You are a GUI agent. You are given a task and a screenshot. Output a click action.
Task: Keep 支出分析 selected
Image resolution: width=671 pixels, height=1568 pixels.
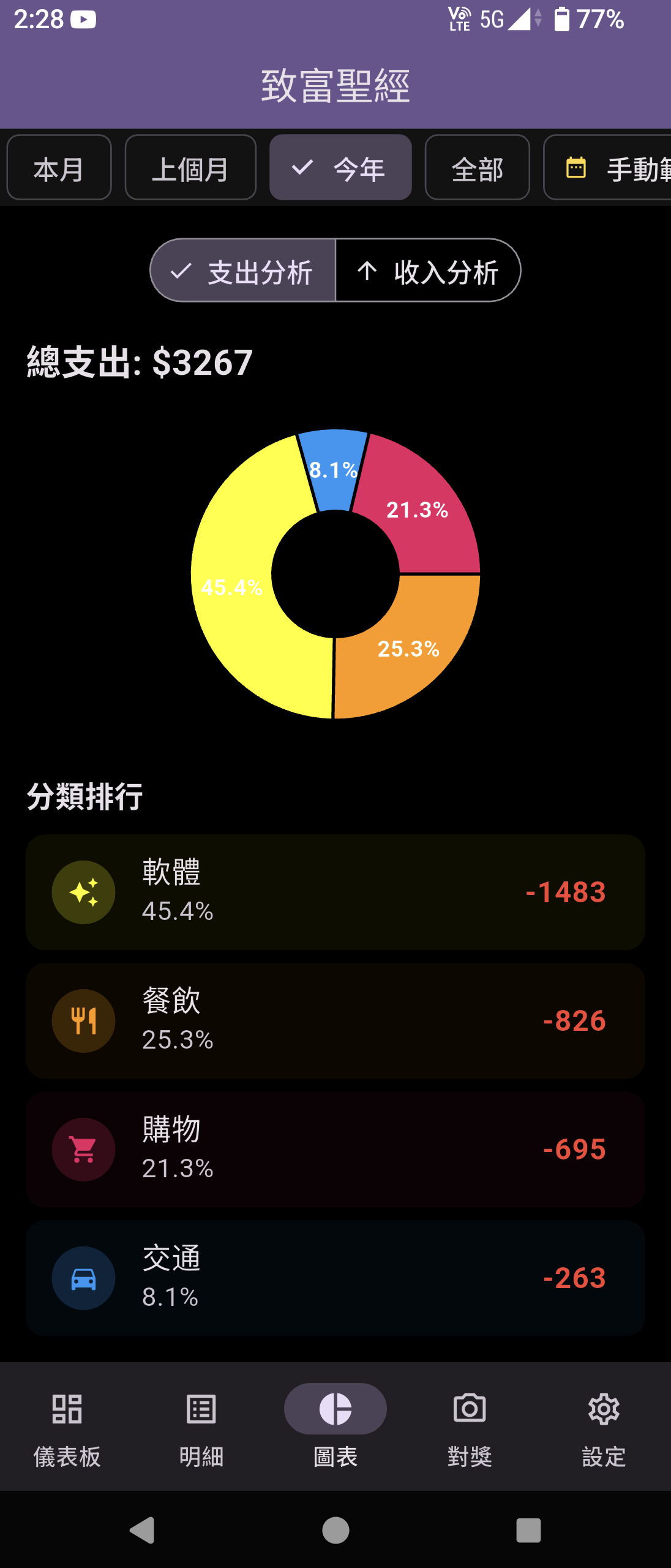point(244,271)
